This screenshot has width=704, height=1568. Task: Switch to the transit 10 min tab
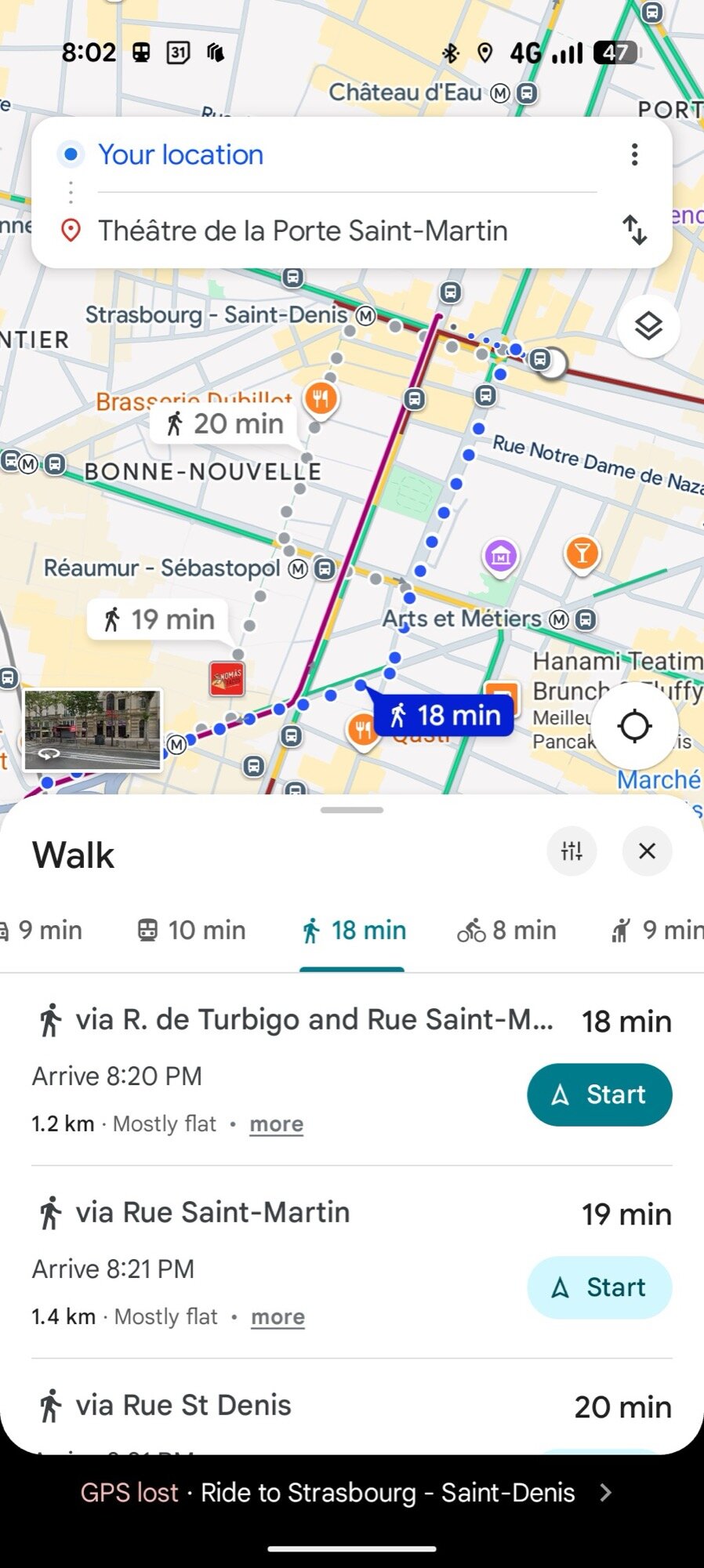192,930
